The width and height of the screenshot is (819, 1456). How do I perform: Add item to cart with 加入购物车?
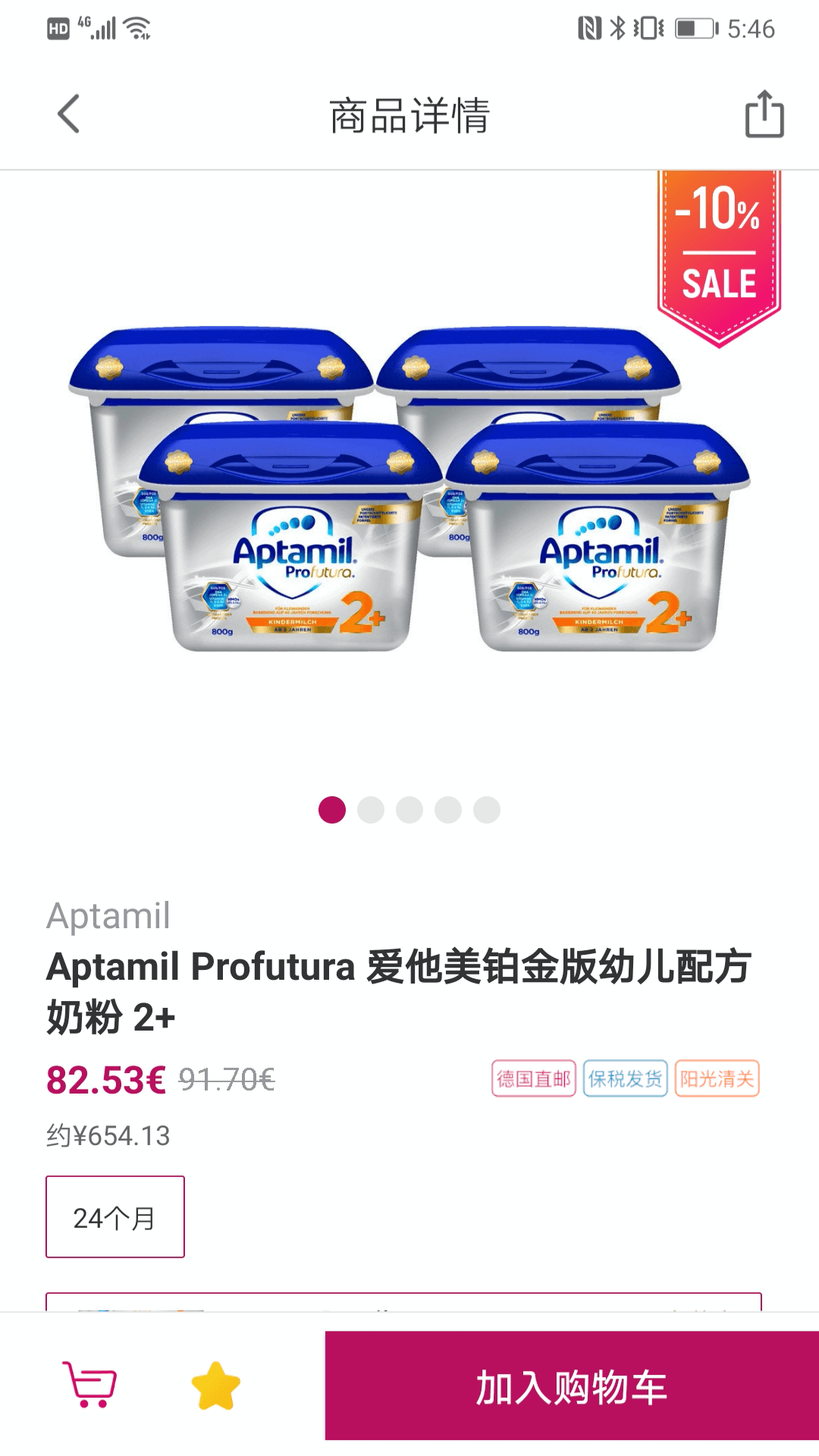point(571,1386)
